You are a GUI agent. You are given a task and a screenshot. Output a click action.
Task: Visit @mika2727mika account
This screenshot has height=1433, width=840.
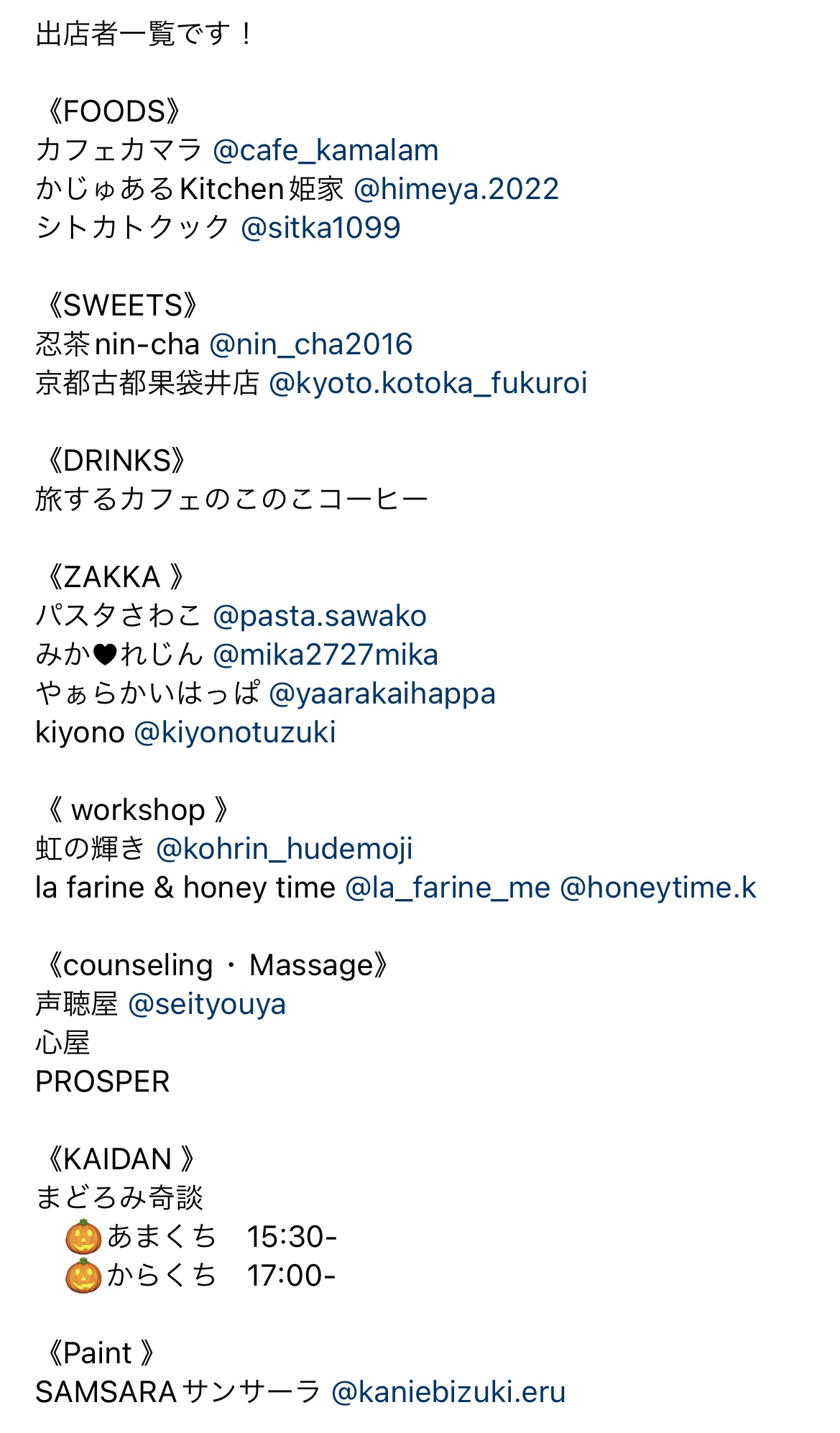pyautogui.click(x=326, y=655)
